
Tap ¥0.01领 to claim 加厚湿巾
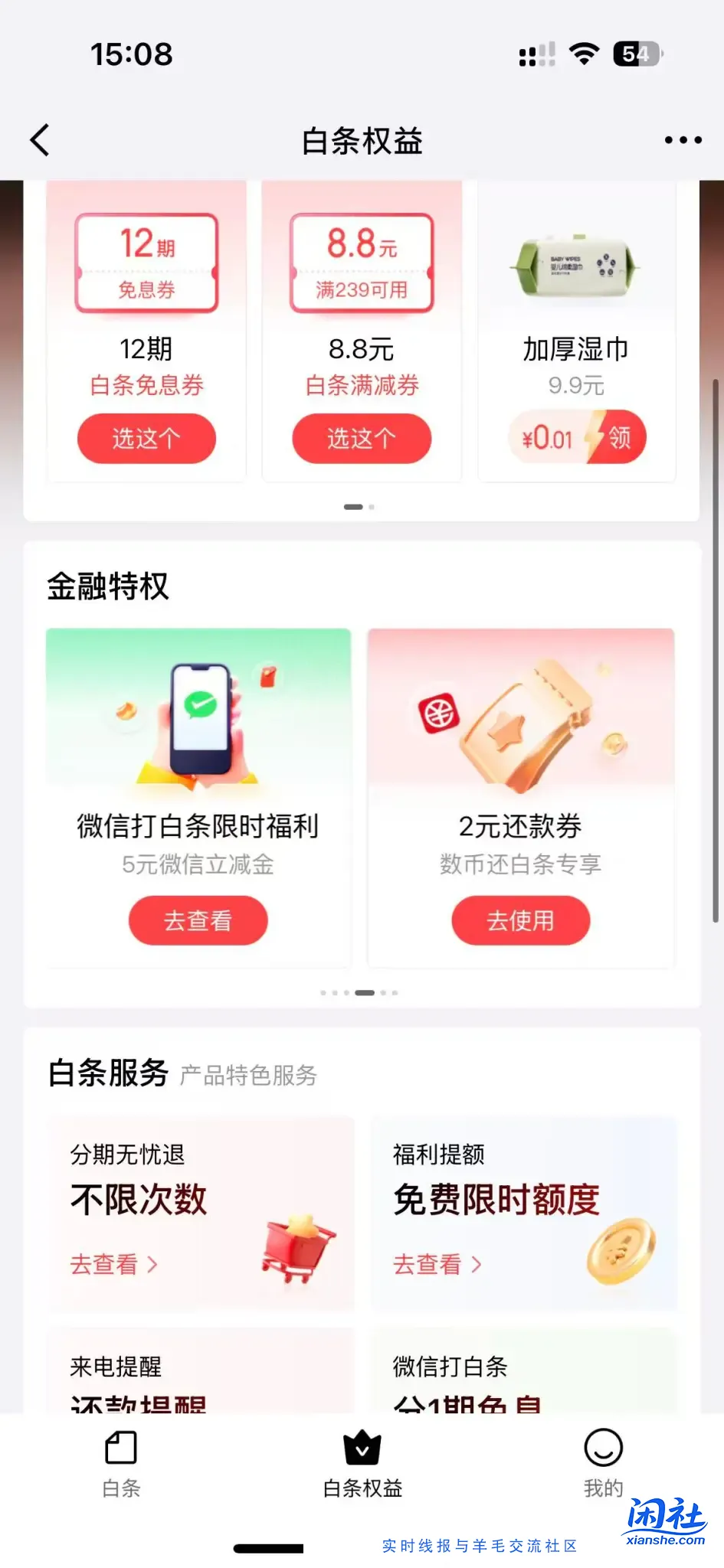click(575, 437)
